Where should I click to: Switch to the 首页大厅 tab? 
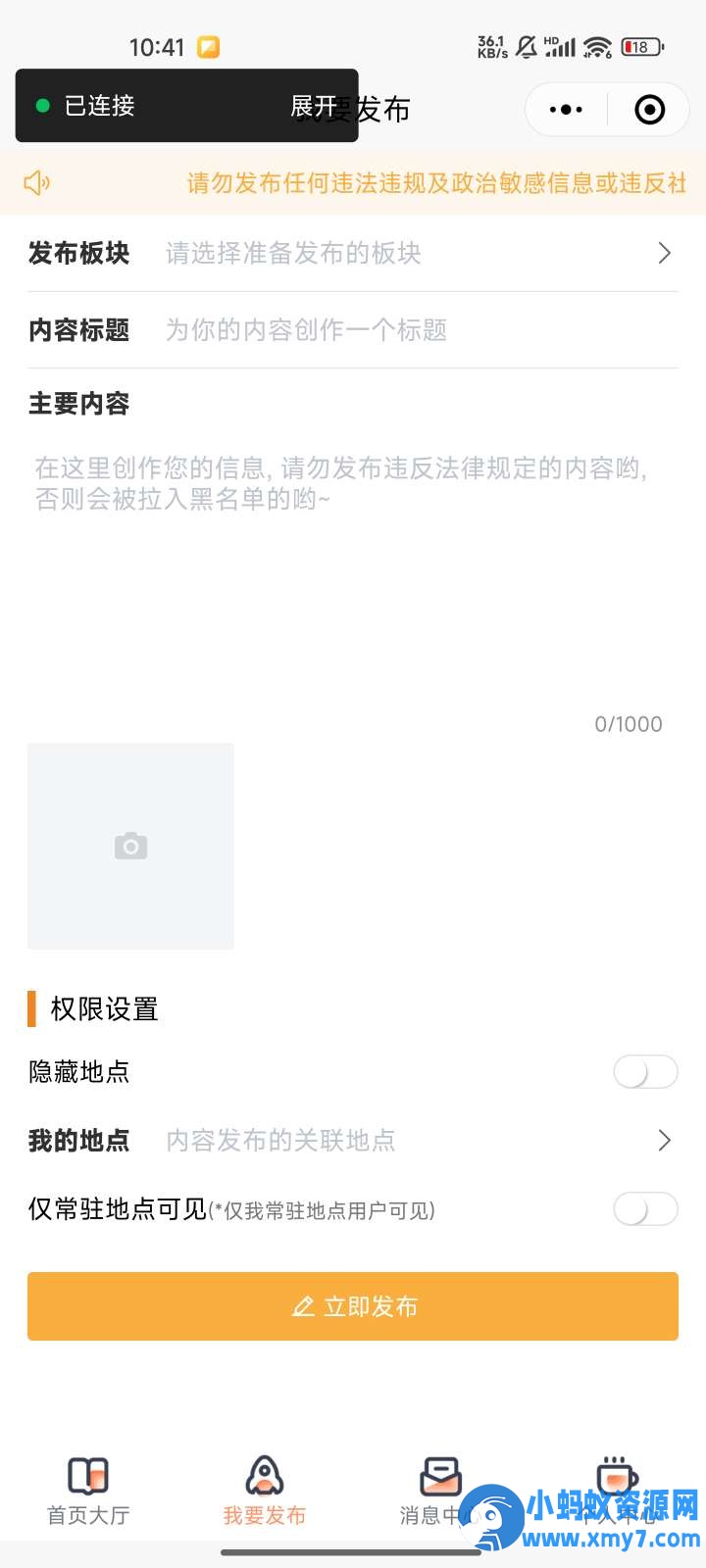[88, 1491]
